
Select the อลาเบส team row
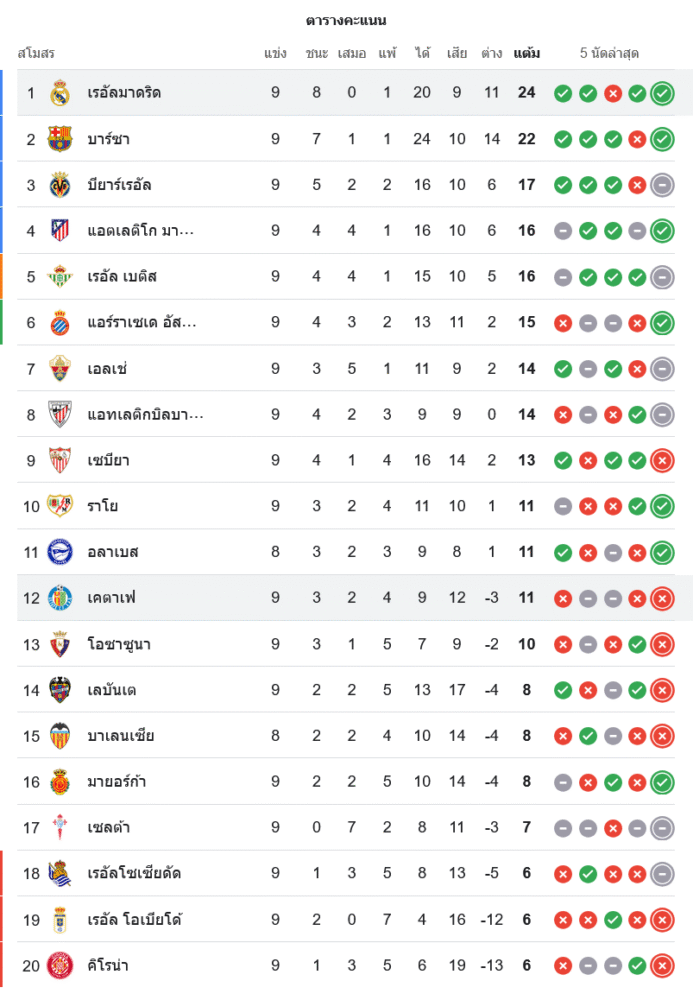[x=112, y=552]
